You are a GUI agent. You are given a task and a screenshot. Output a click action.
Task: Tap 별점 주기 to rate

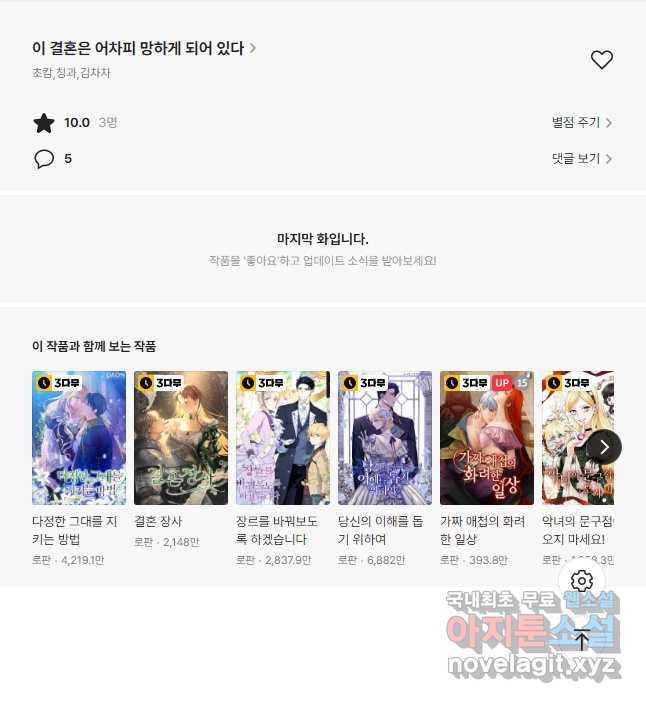(581, 123)
